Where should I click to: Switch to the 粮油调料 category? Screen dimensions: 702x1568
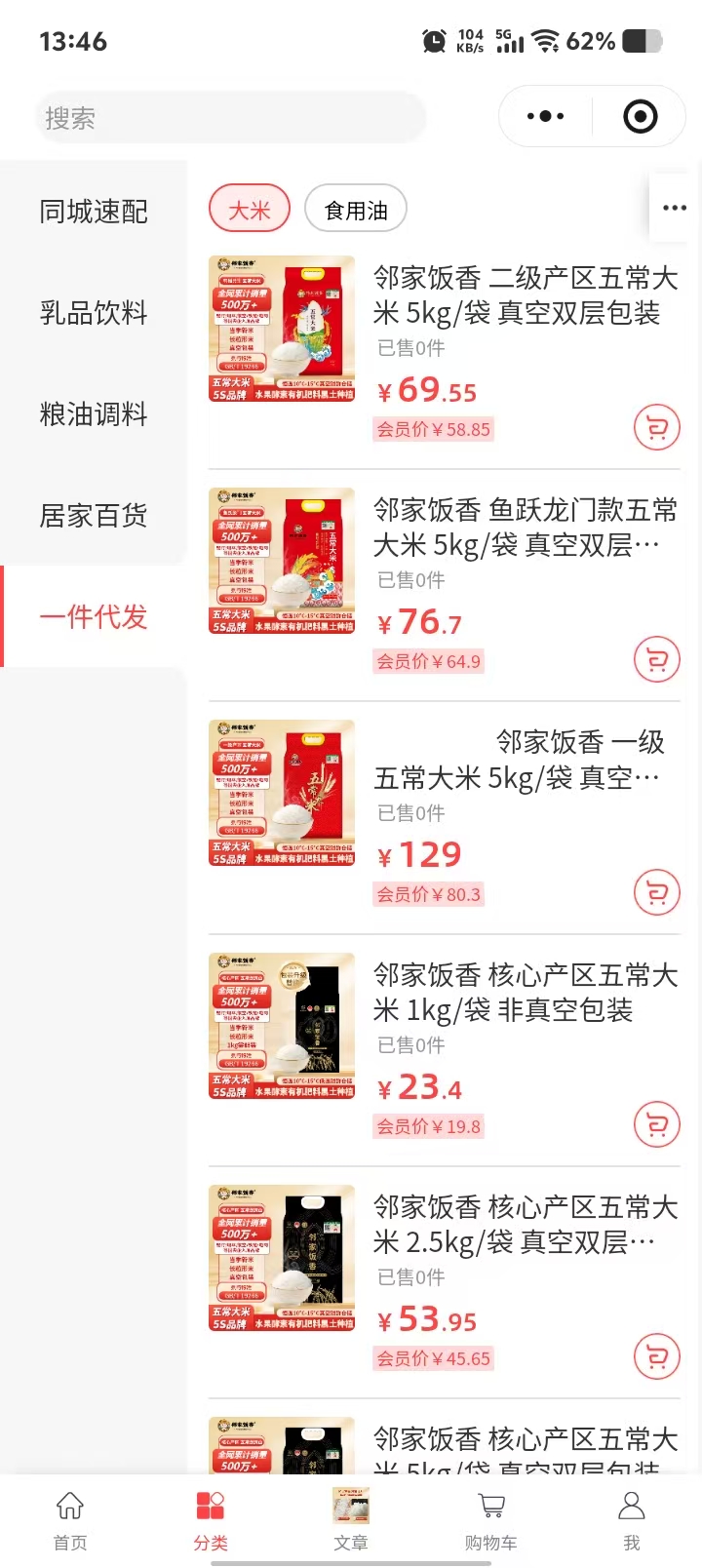94,414
